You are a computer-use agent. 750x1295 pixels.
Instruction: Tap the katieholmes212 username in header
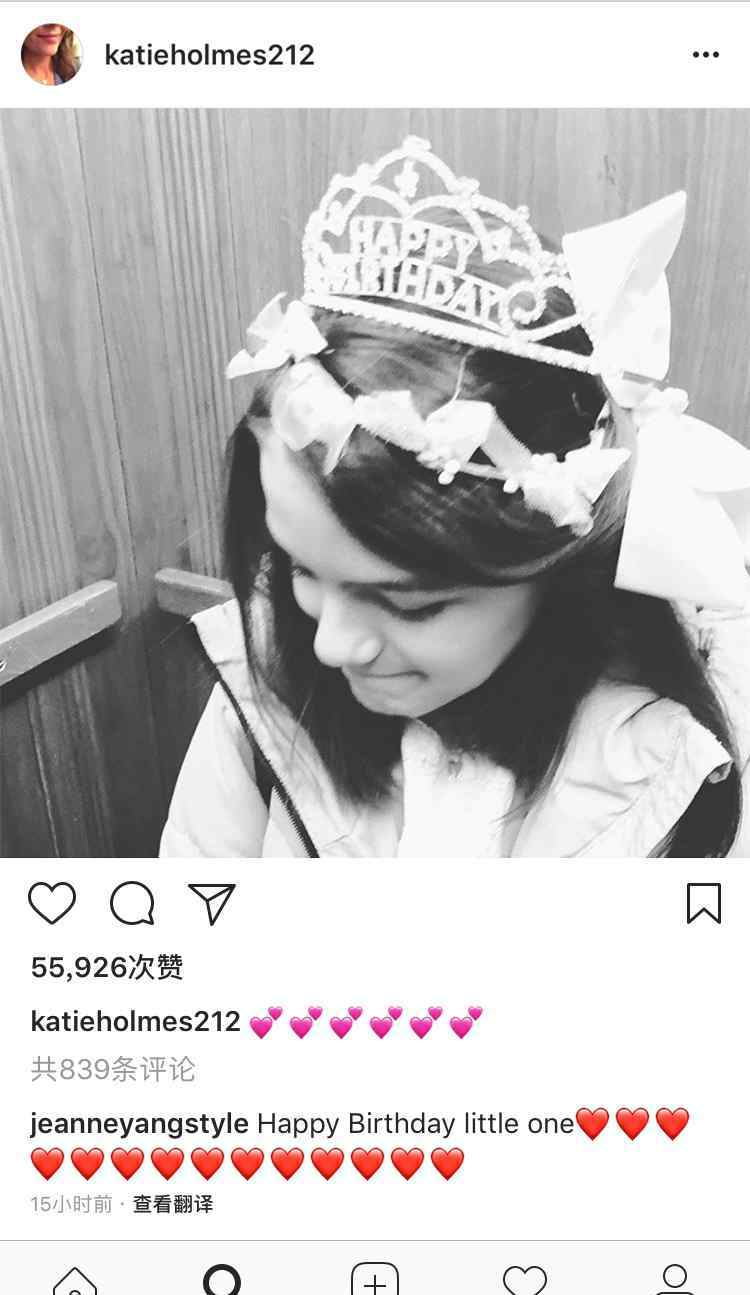coord(209,55)
